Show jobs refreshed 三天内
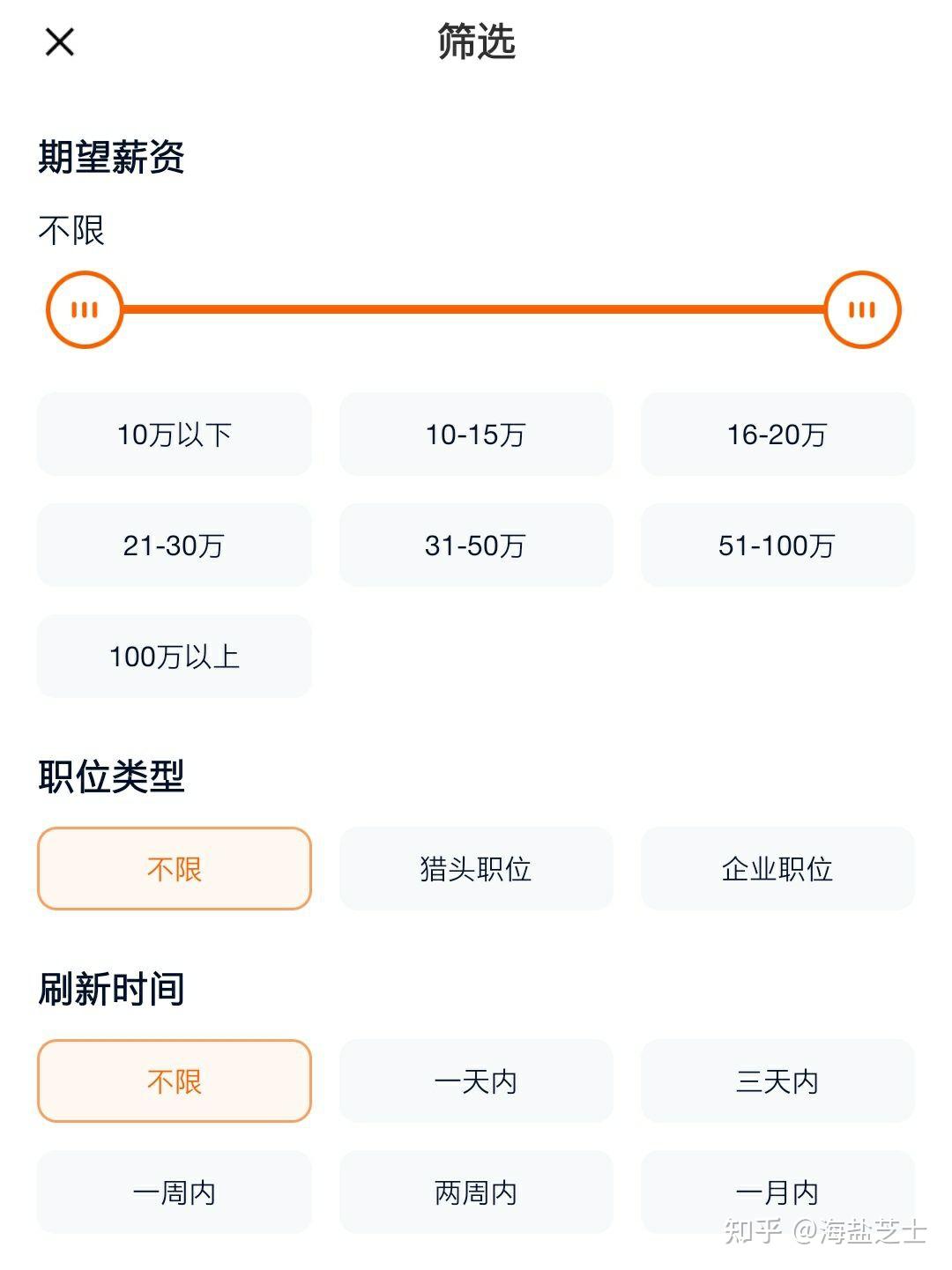 pyautogui.click(x=777, y=1081)
